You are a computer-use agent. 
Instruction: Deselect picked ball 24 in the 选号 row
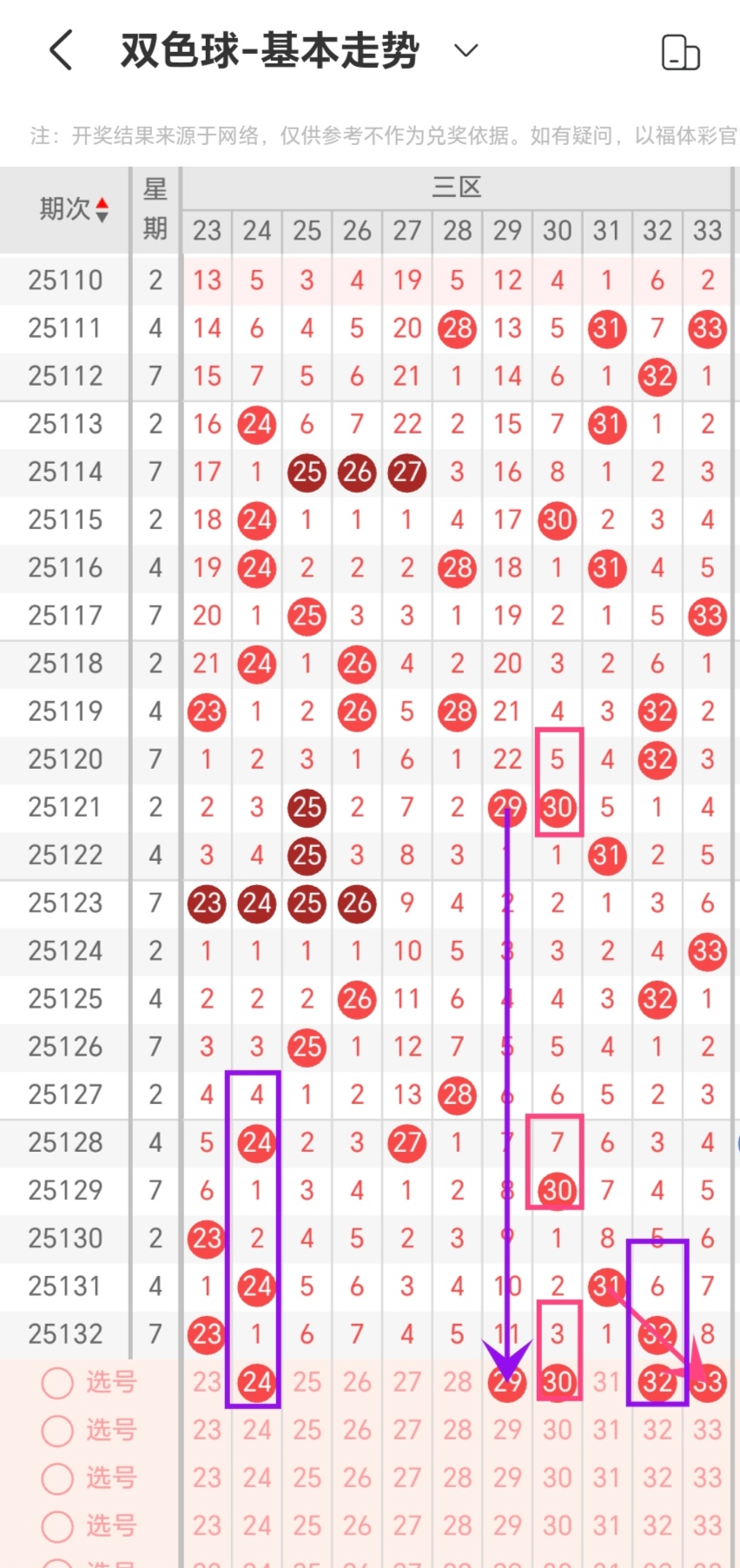[257, 1382]
